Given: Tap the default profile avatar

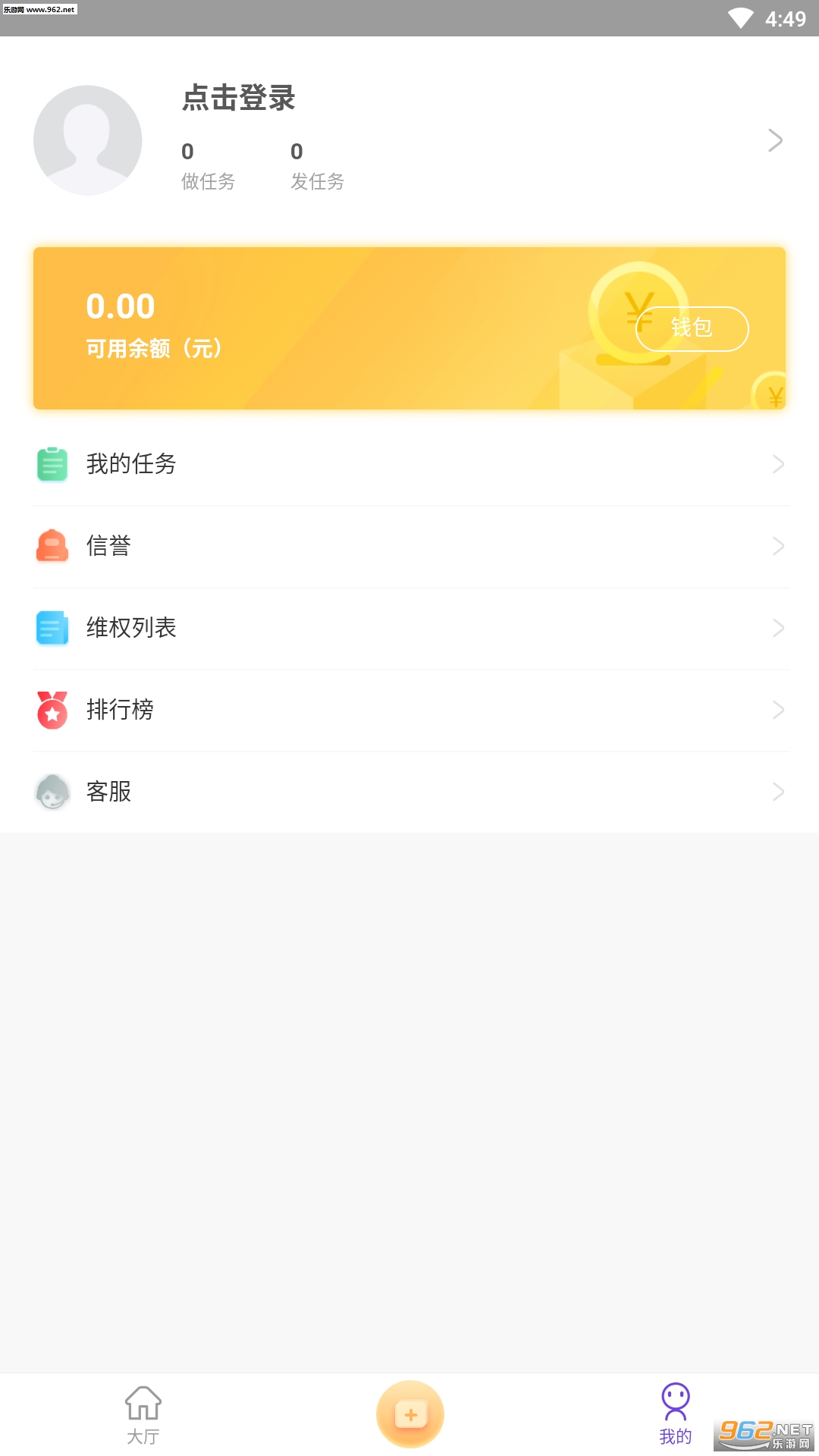Looking at the screenshot, I should [88, 140].
